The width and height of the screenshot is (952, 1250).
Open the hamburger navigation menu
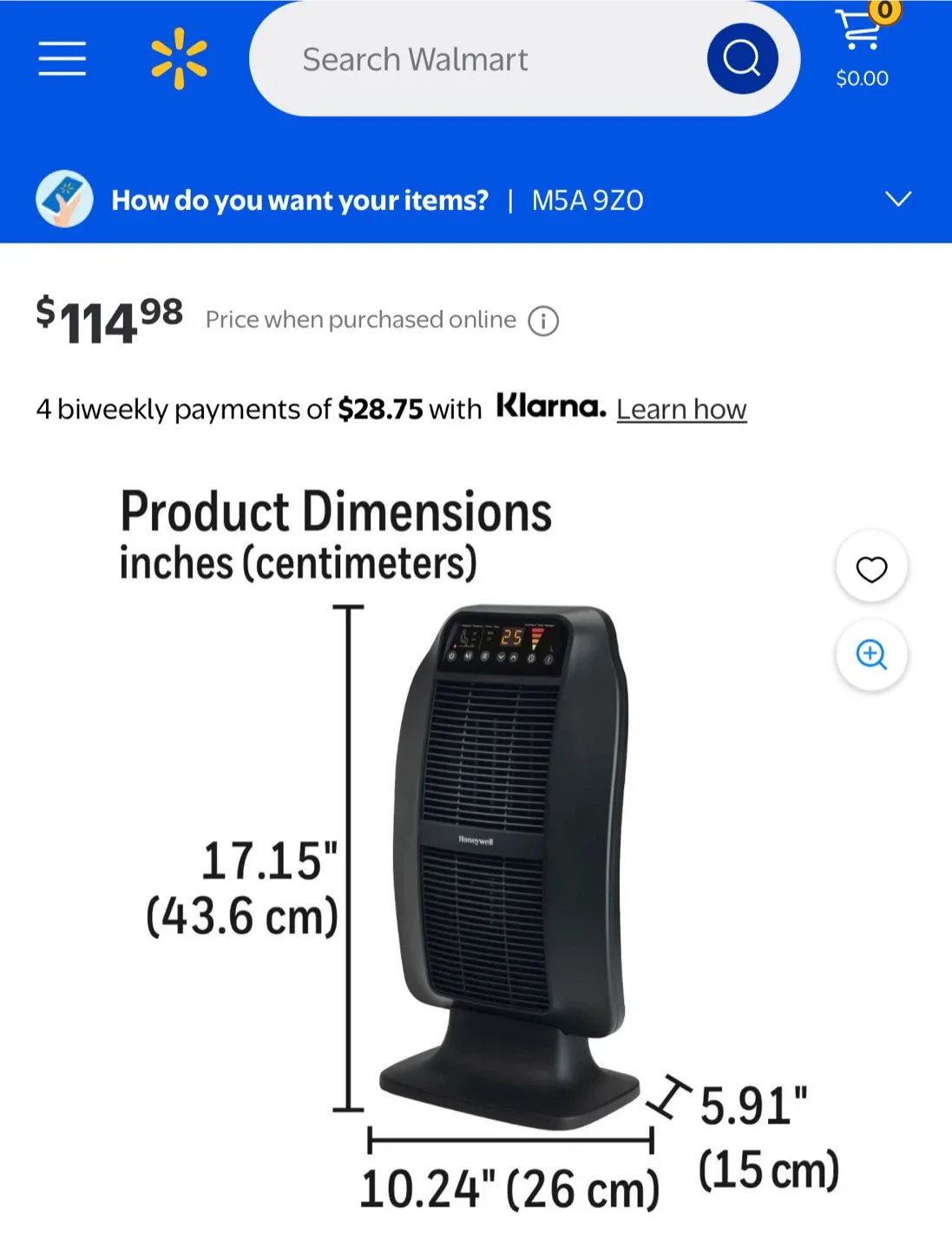[x=61, y=58]
